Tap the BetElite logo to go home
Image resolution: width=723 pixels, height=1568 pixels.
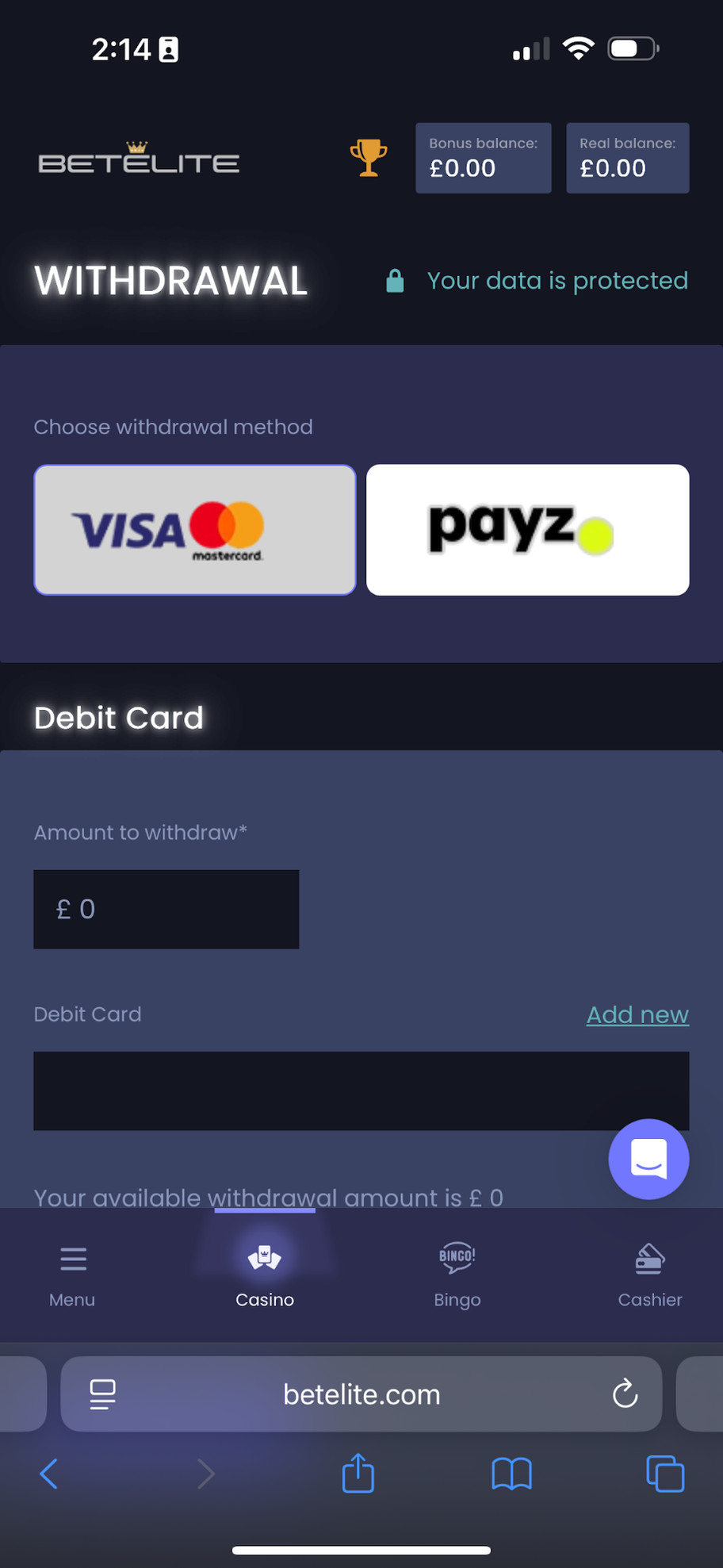(139, 159)
